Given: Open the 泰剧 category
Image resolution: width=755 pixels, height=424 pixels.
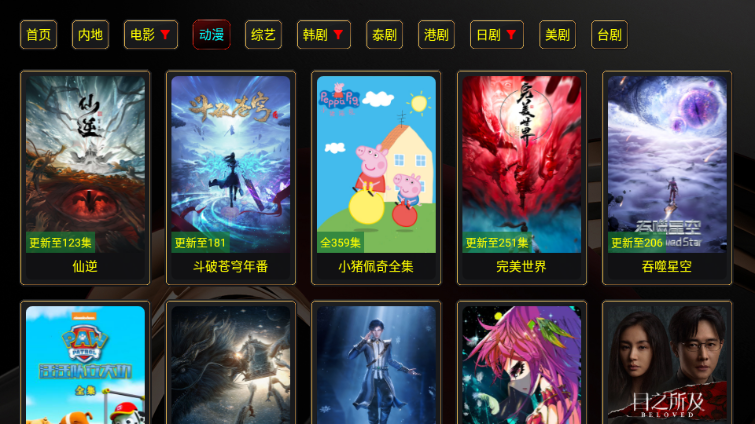Looking at the screenshot, I should [x=384, y=35].
